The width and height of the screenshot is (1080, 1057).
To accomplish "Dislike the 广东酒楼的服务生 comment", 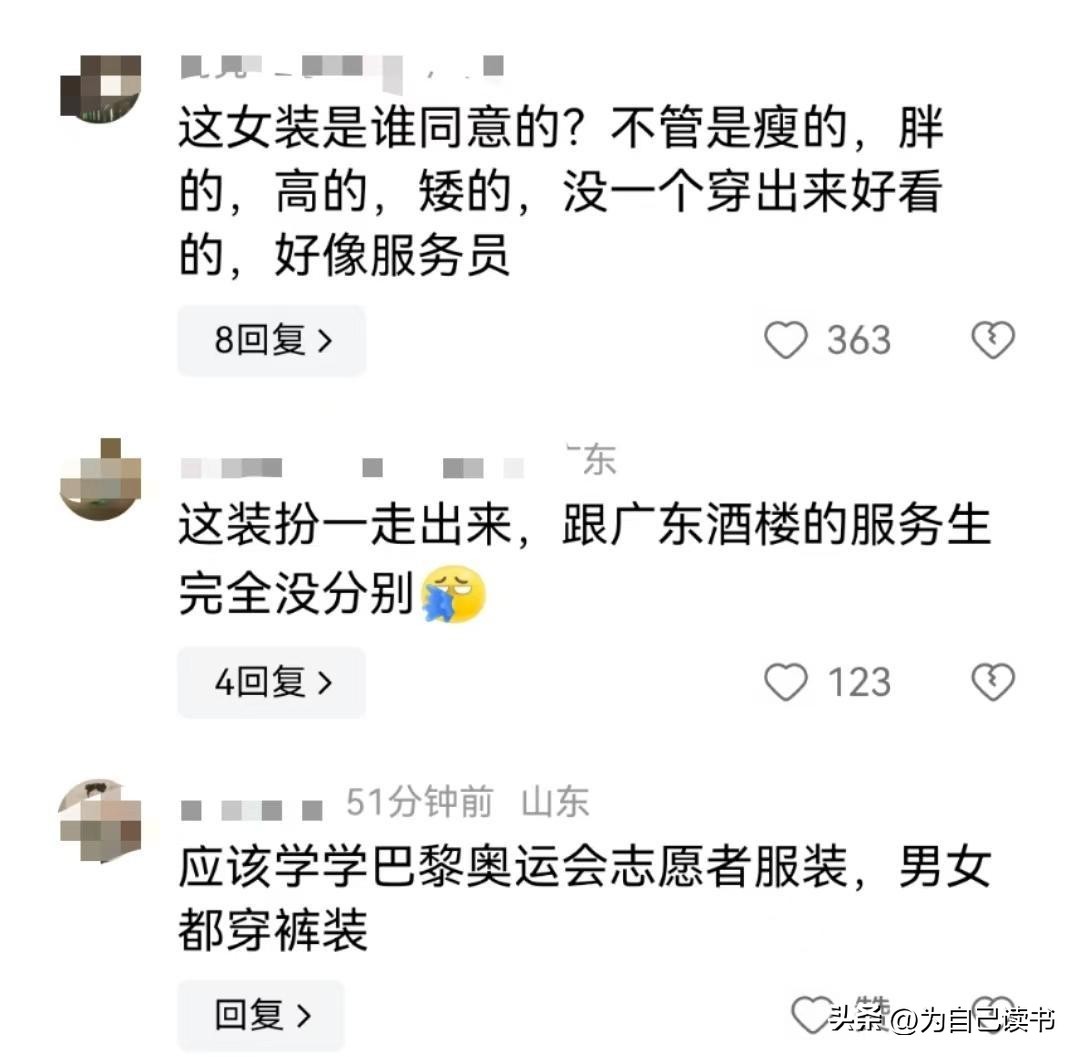I will [x=993, y=683].
